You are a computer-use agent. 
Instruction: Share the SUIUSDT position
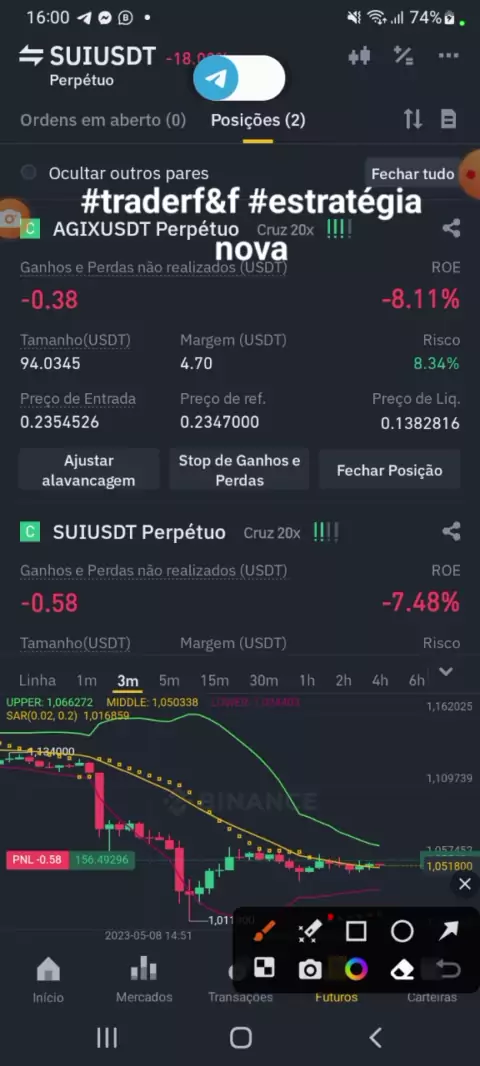click(x=451, y=532)
